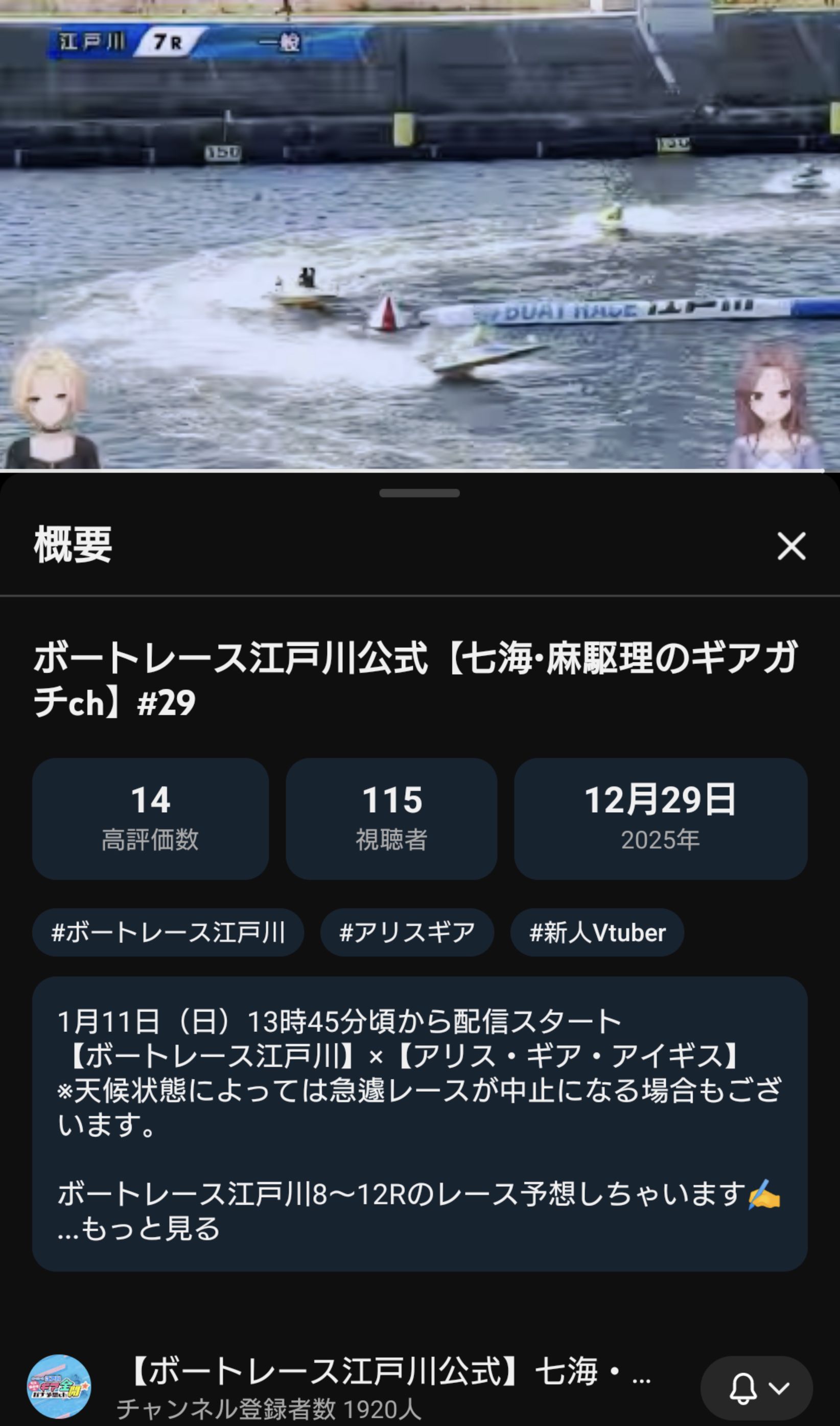Open the #アリスギア hashtag chip
Image resolution: width=840 pixels, height=1426 pixels.
coord(407,932)
